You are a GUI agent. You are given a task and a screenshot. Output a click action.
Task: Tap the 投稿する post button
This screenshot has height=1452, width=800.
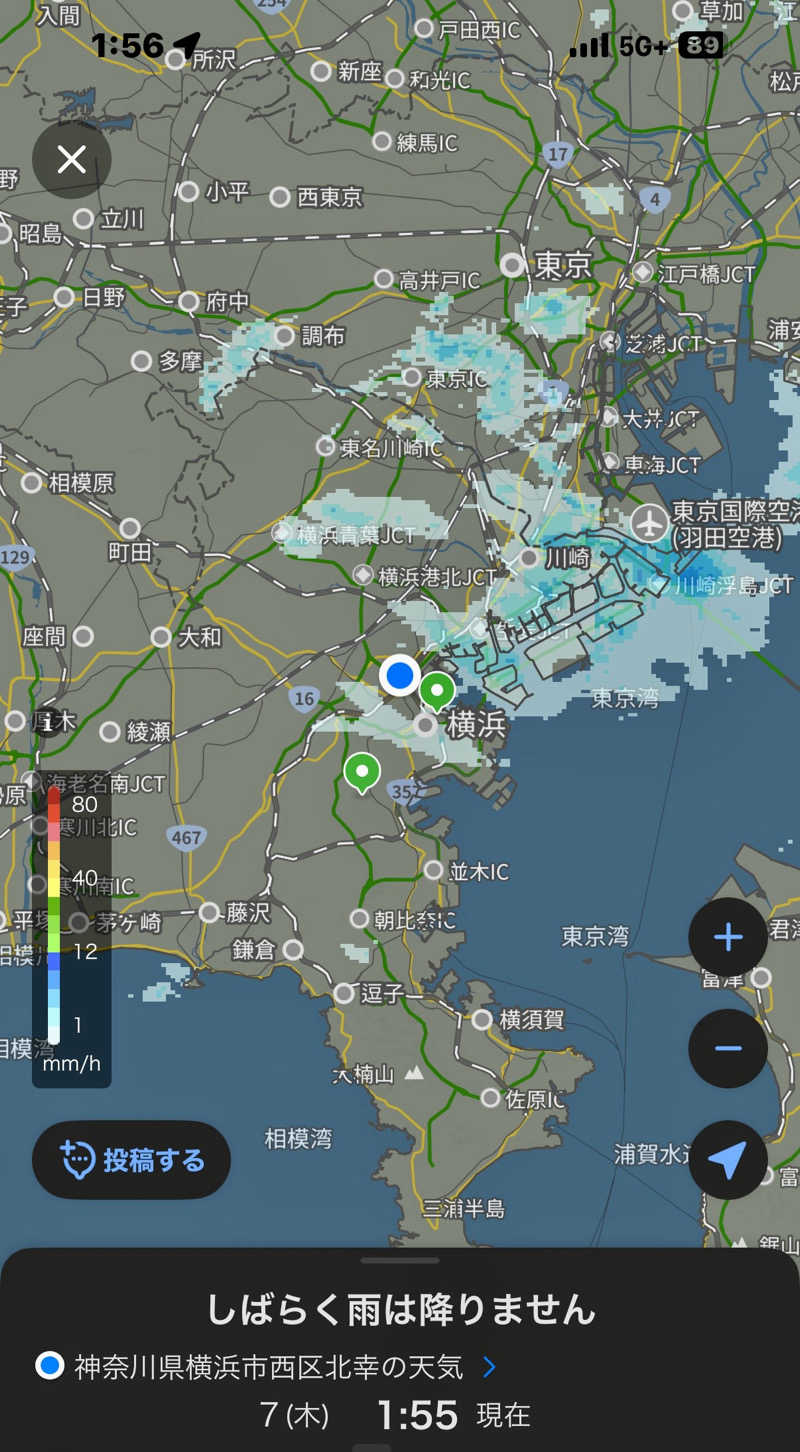131,1160
